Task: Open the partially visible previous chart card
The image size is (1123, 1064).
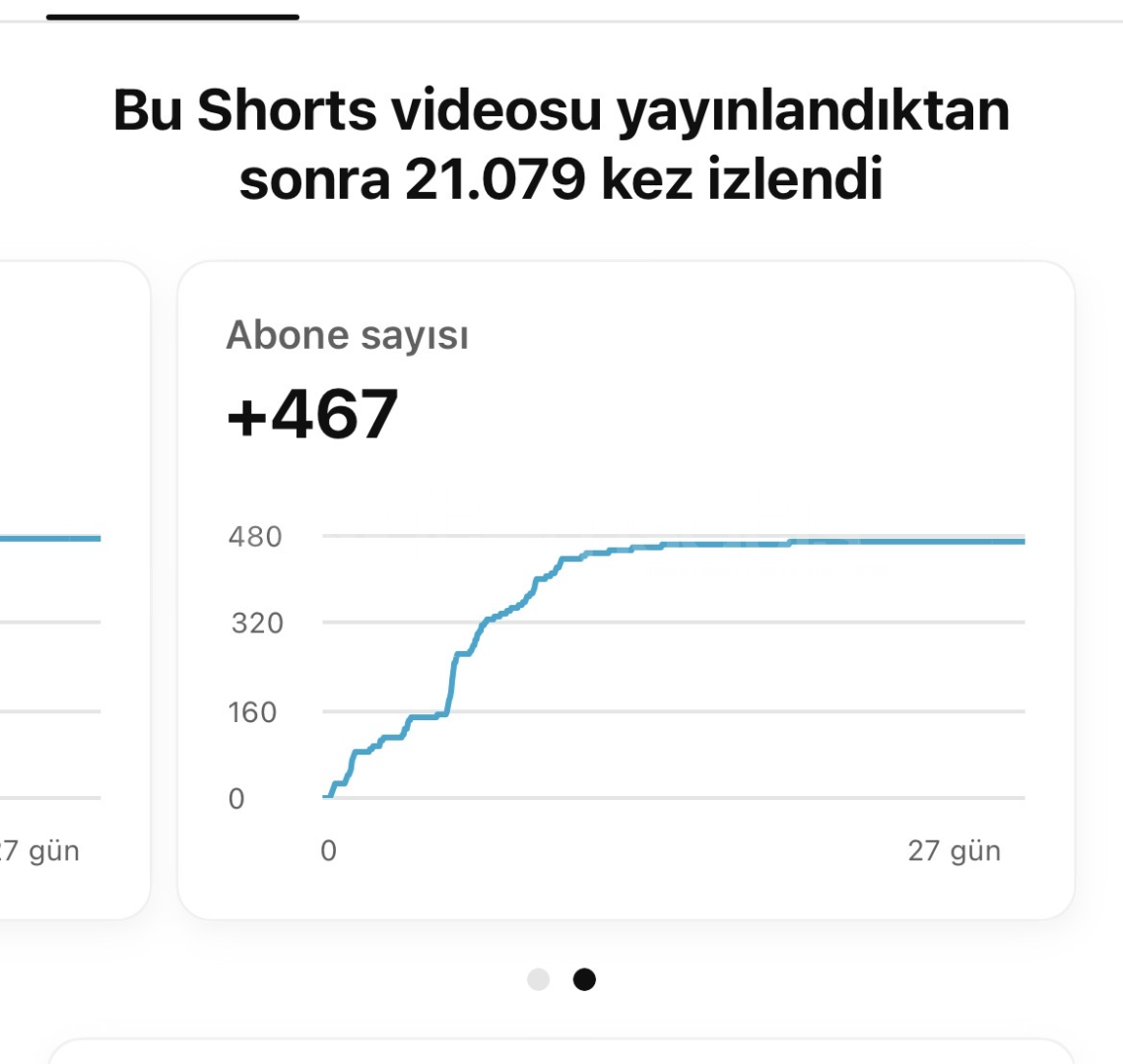Action: pos(69,591)
